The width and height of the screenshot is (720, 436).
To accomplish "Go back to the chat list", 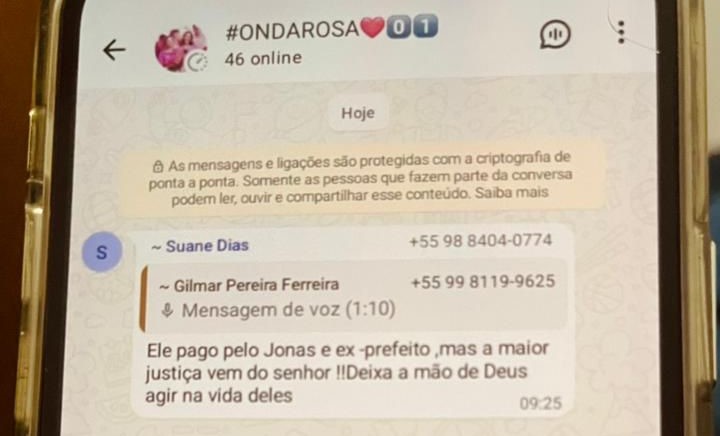I will point(114,49).
